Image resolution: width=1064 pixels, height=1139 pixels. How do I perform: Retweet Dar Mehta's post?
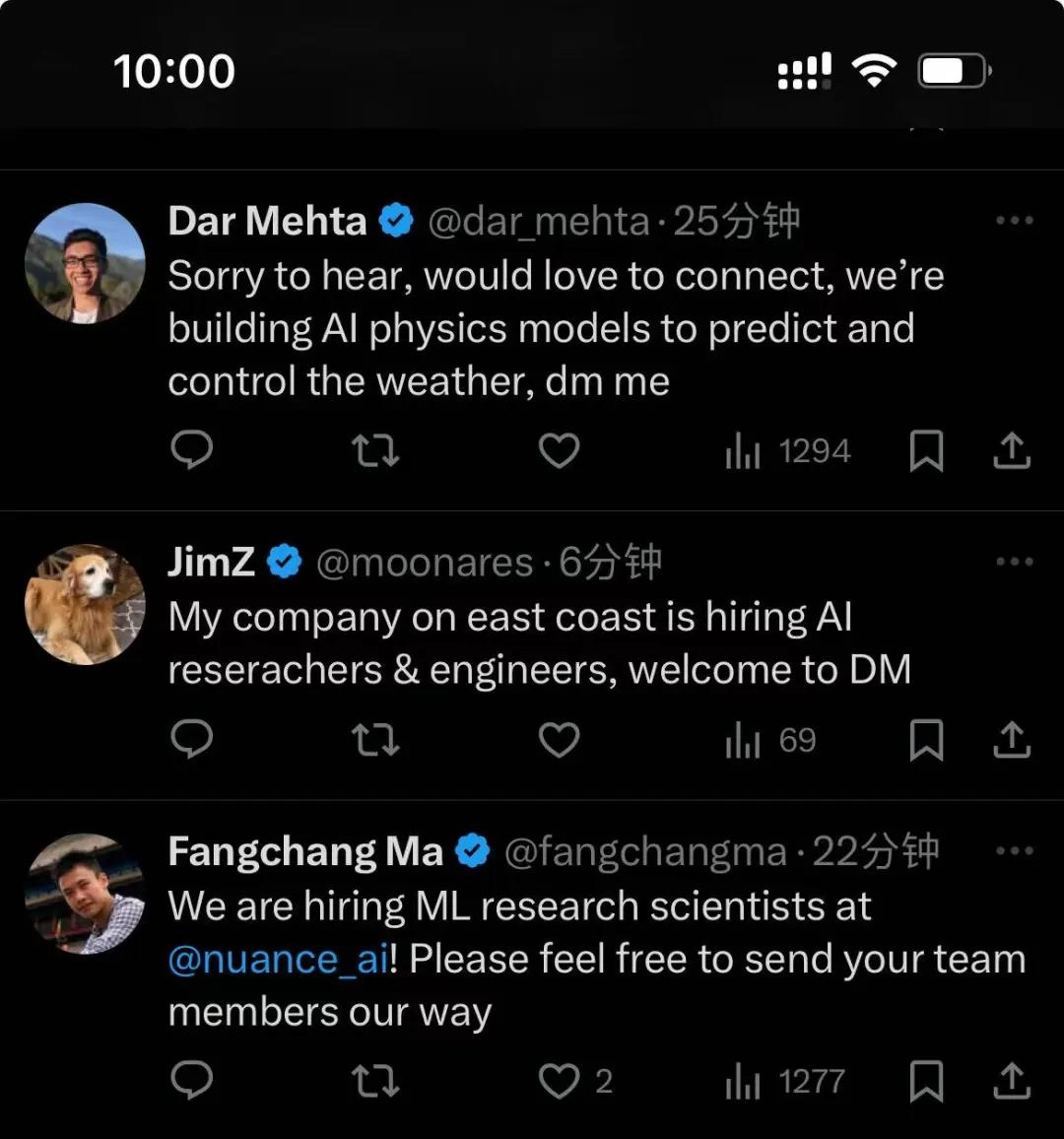[375, 450]
